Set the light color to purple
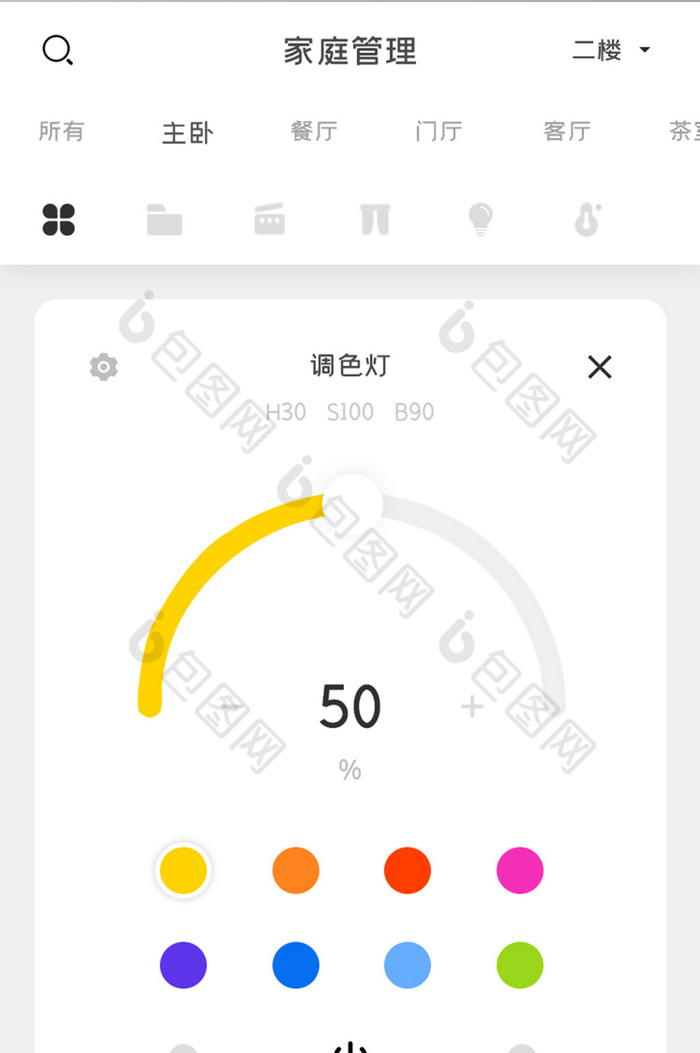Viewport: 700px width, 1053px height. [x=183, y=966]
